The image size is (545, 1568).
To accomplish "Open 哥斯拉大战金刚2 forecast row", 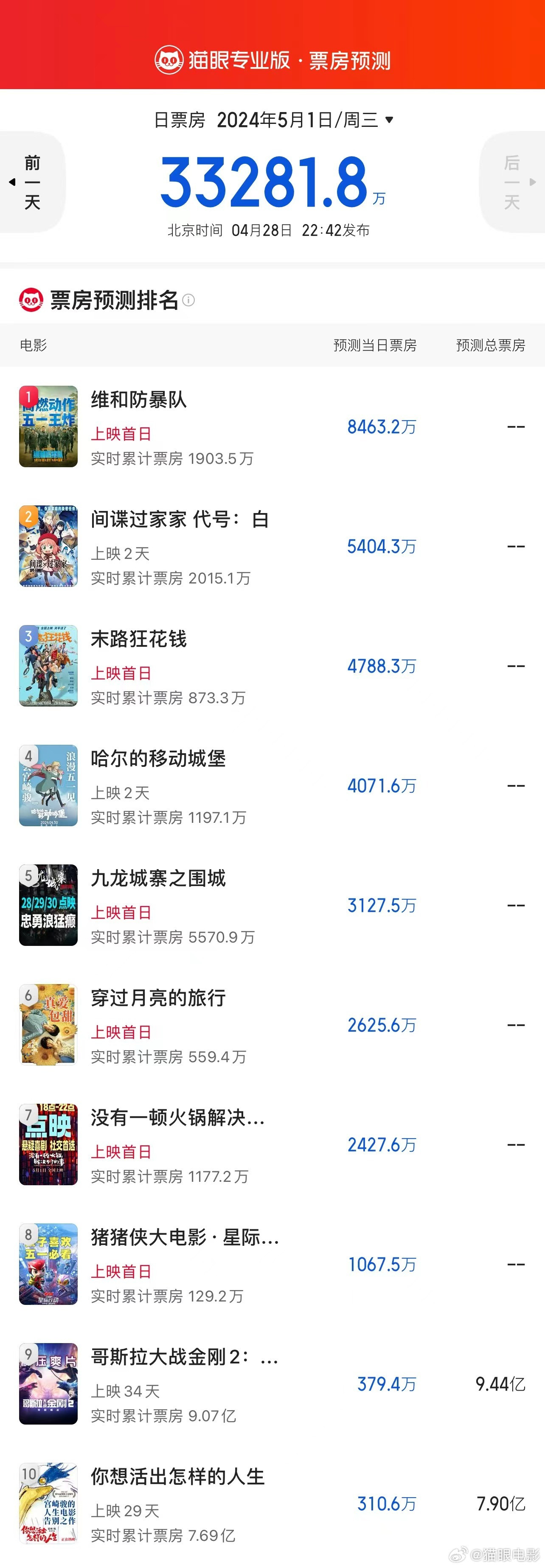I will point(272,1384).
